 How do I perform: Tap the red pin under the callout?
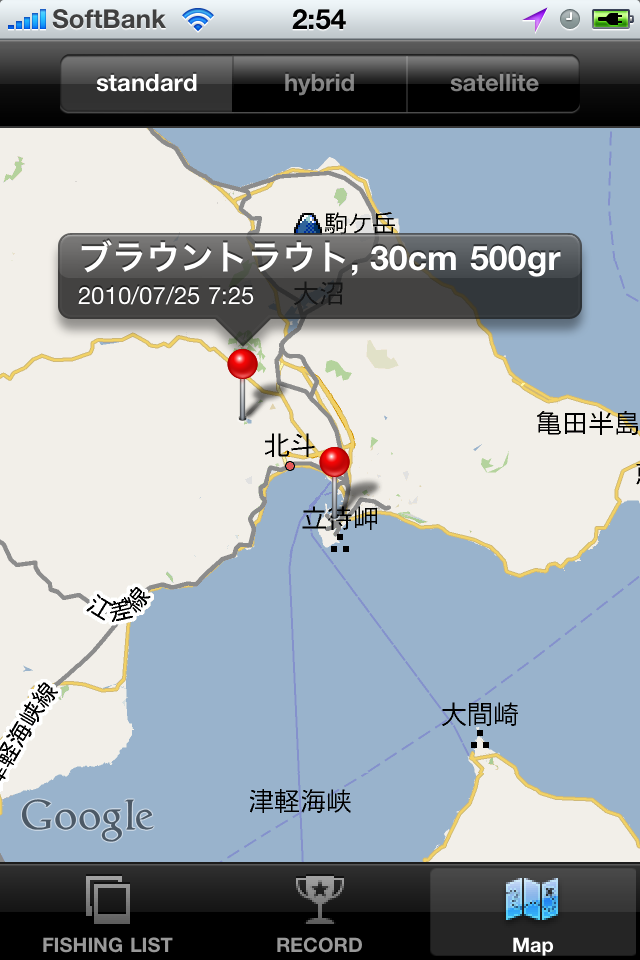click(x=242, y=365)
